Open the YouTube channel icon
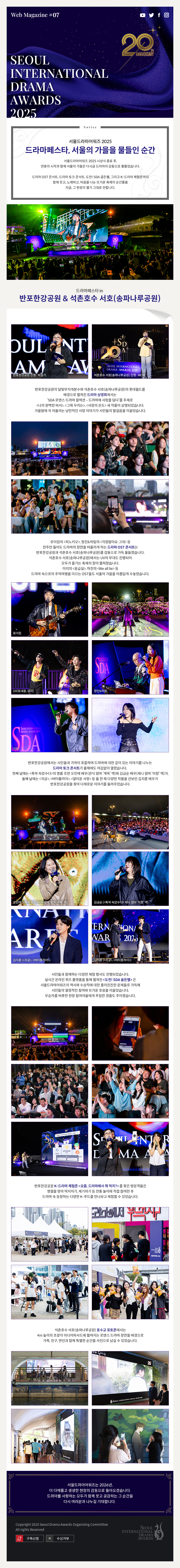This screenshot has width=180, height=1568. tap(142, 15)
